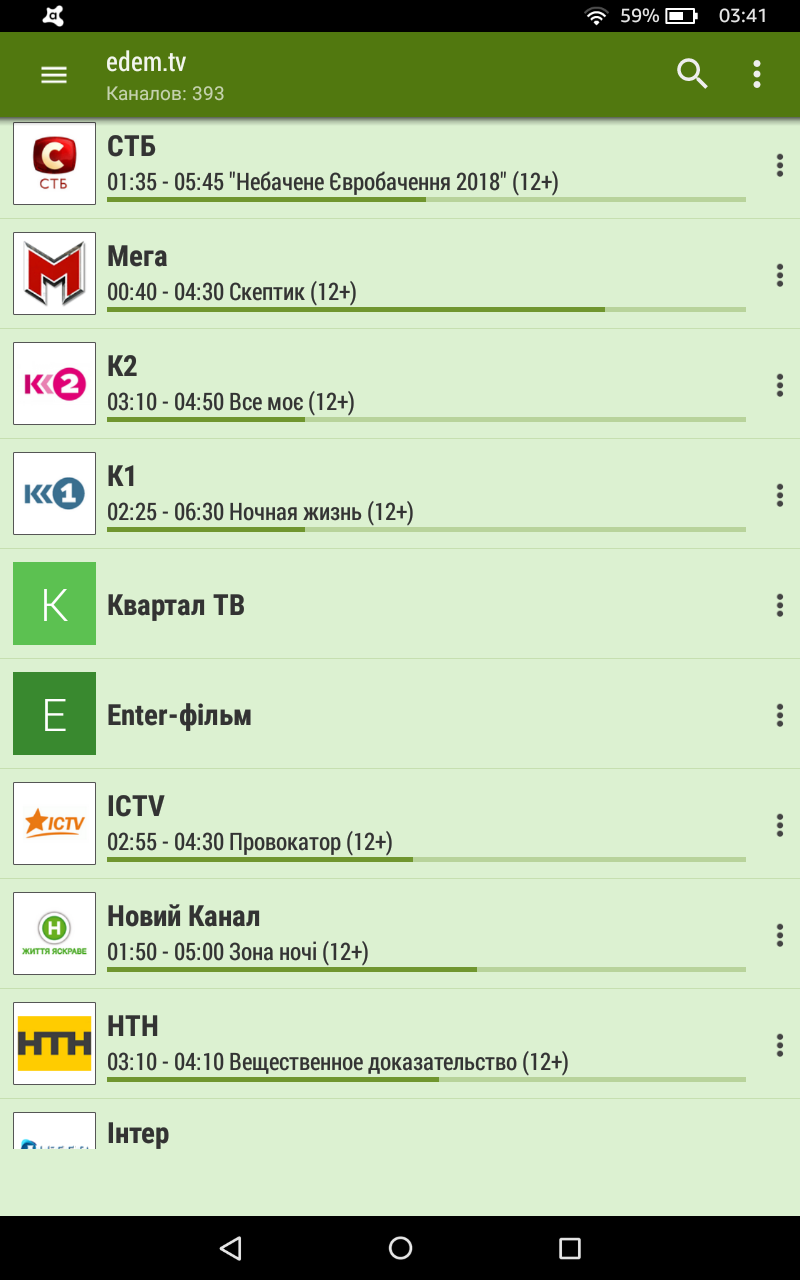Return to the home screen

[400, 1247]
